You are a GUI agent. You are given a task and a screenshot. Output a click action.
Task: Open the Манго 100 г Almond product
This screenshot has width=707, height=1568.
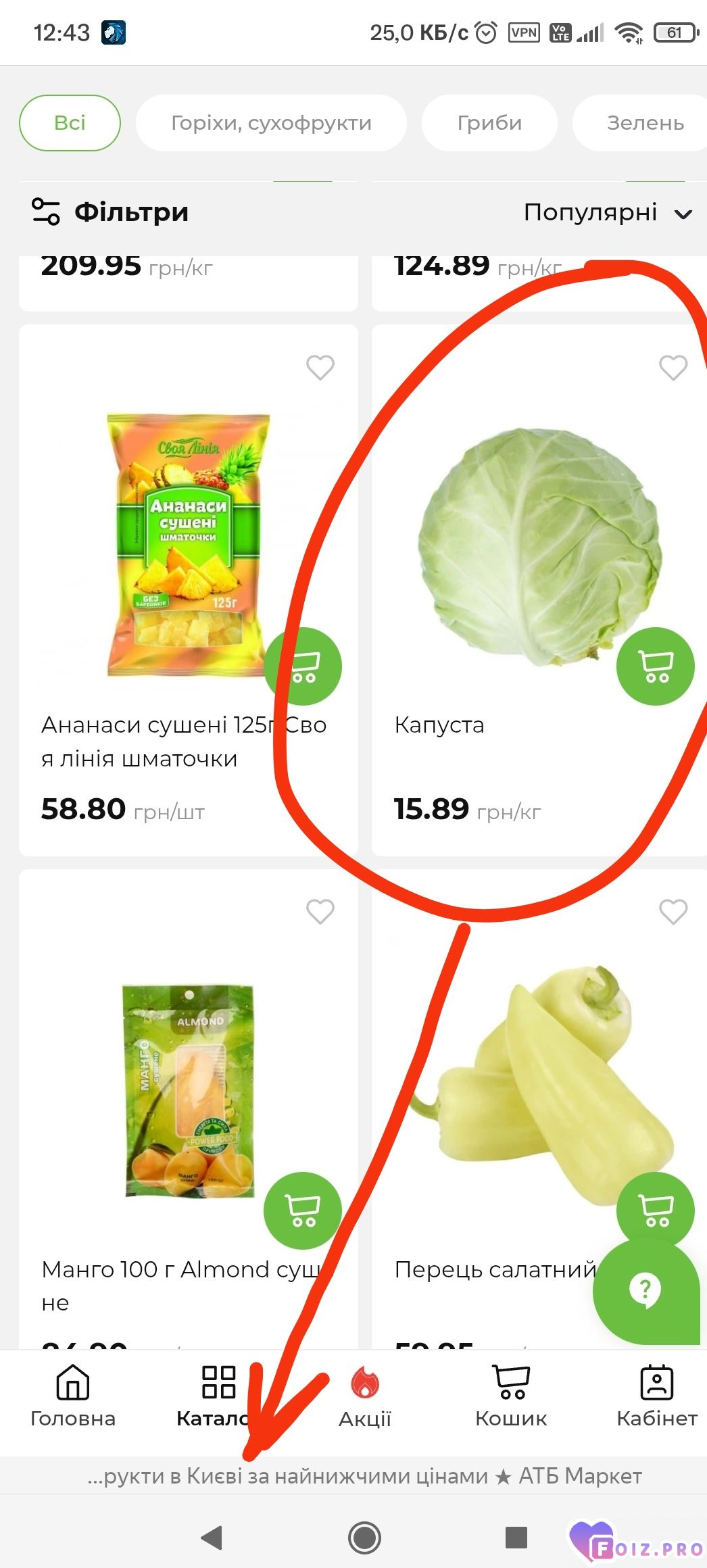189,1108
